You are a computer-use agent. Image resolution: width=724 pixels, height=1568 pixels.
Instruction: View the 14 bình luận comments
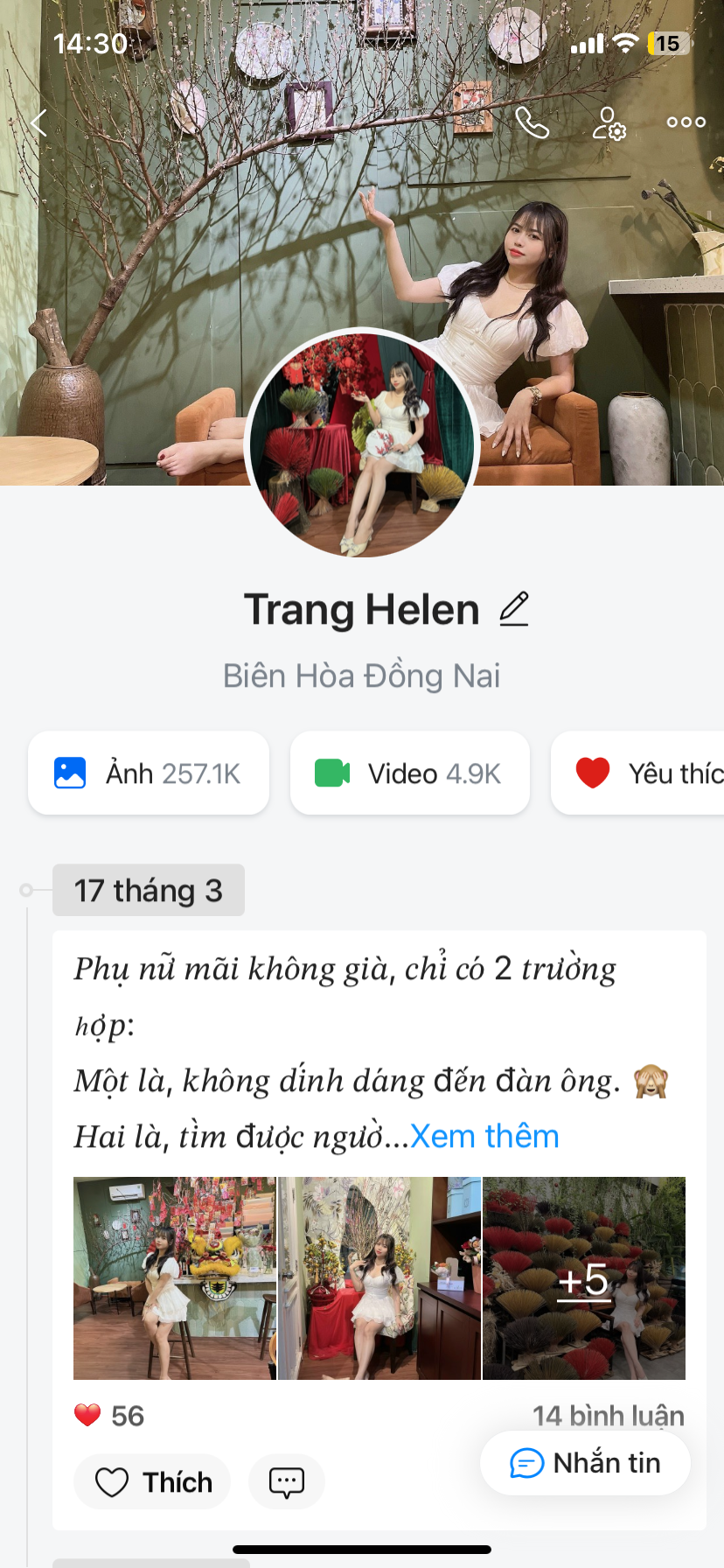click(x=609, y=1415)
